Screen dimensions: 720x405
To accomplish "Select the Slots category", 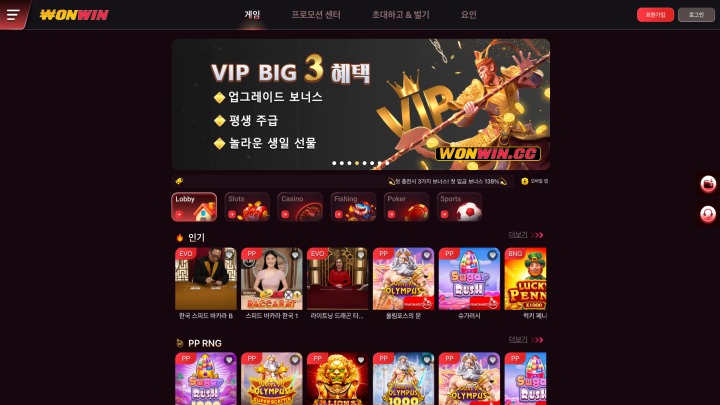I will pos(247,207).
